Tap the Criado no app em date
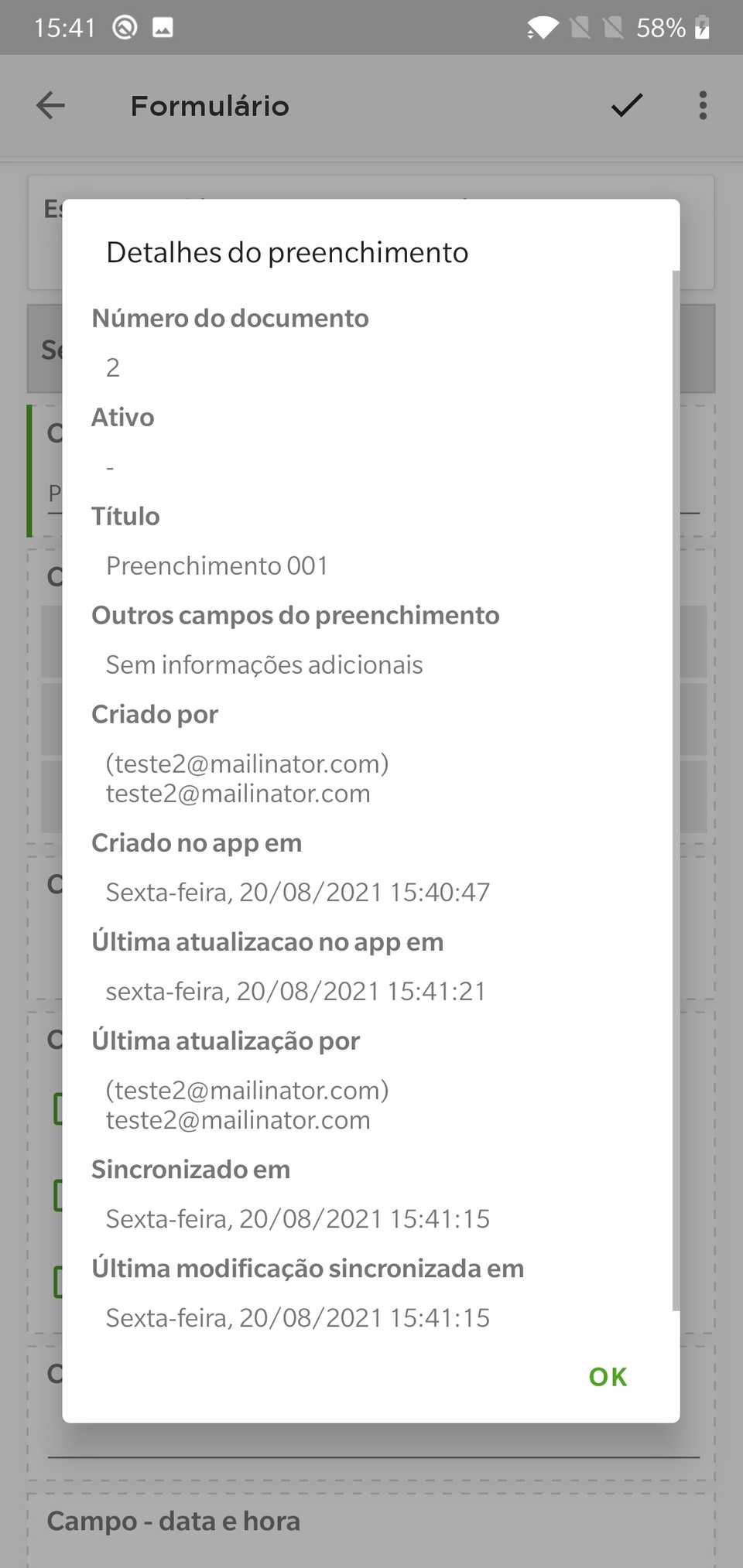Screen dimensions: 743x1568 [x=296, y=891]
